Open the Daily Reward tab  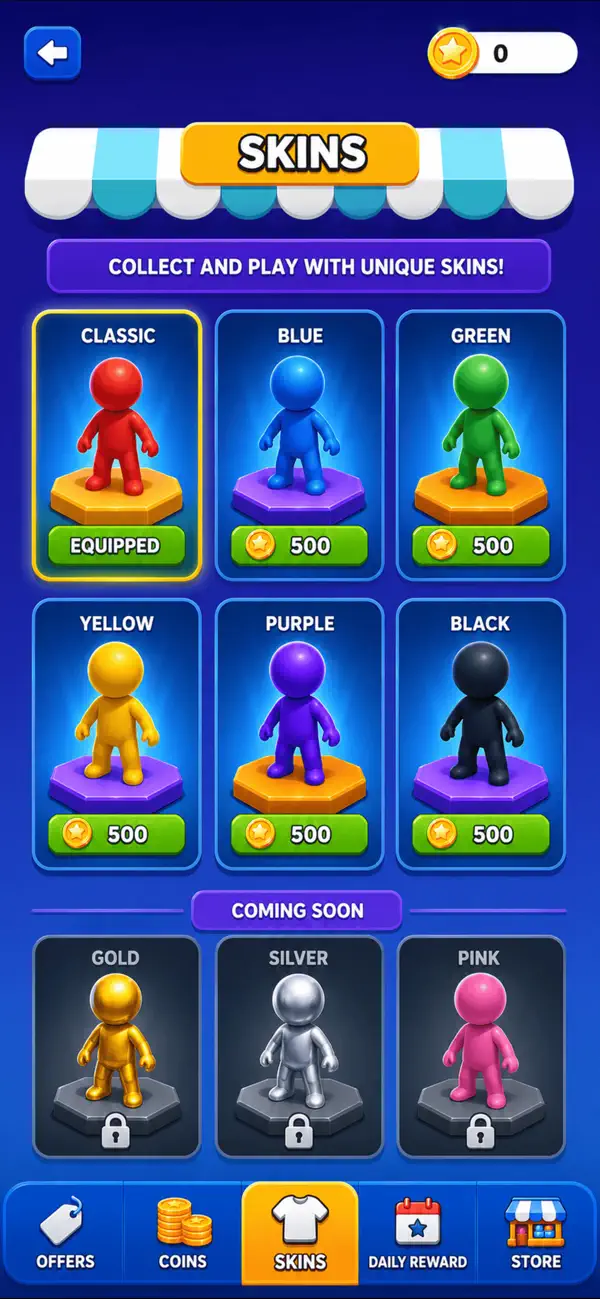pos(417,1233)
